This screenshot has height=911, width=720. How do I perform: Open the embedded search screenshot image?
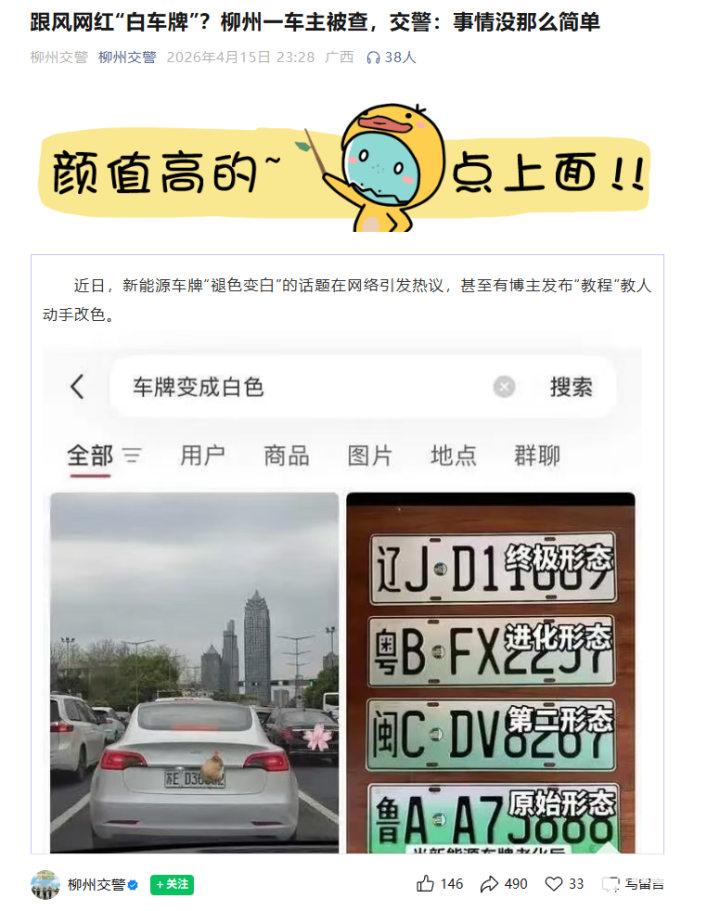pyautogui.click(x=342, y=600)
